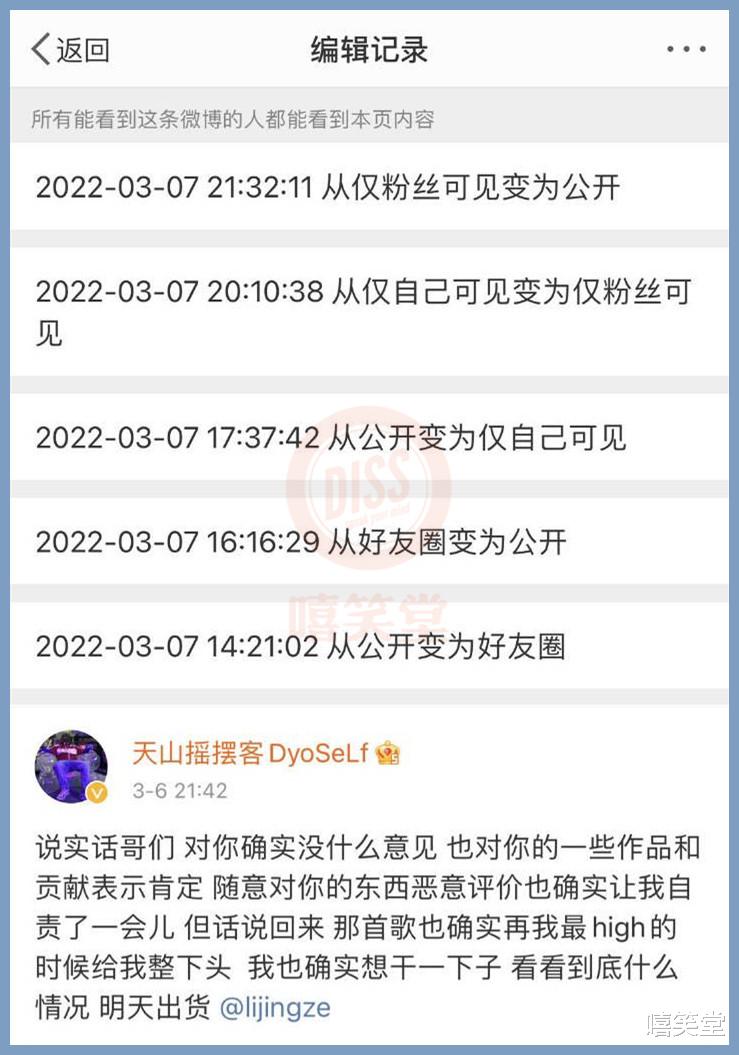Tap the back arrow icon in the header

42,47
